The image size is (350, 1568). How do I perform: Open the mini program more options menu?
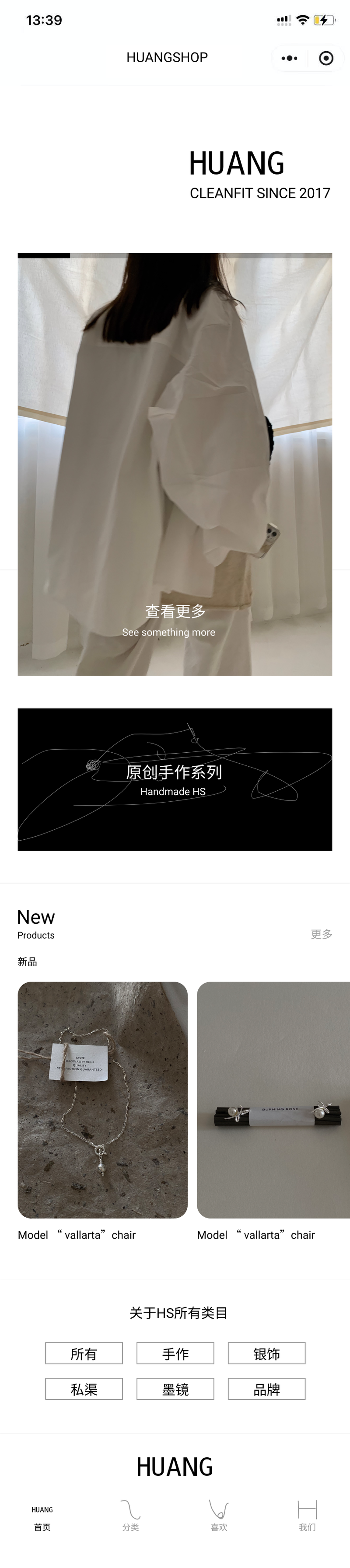tap(289, 59)
